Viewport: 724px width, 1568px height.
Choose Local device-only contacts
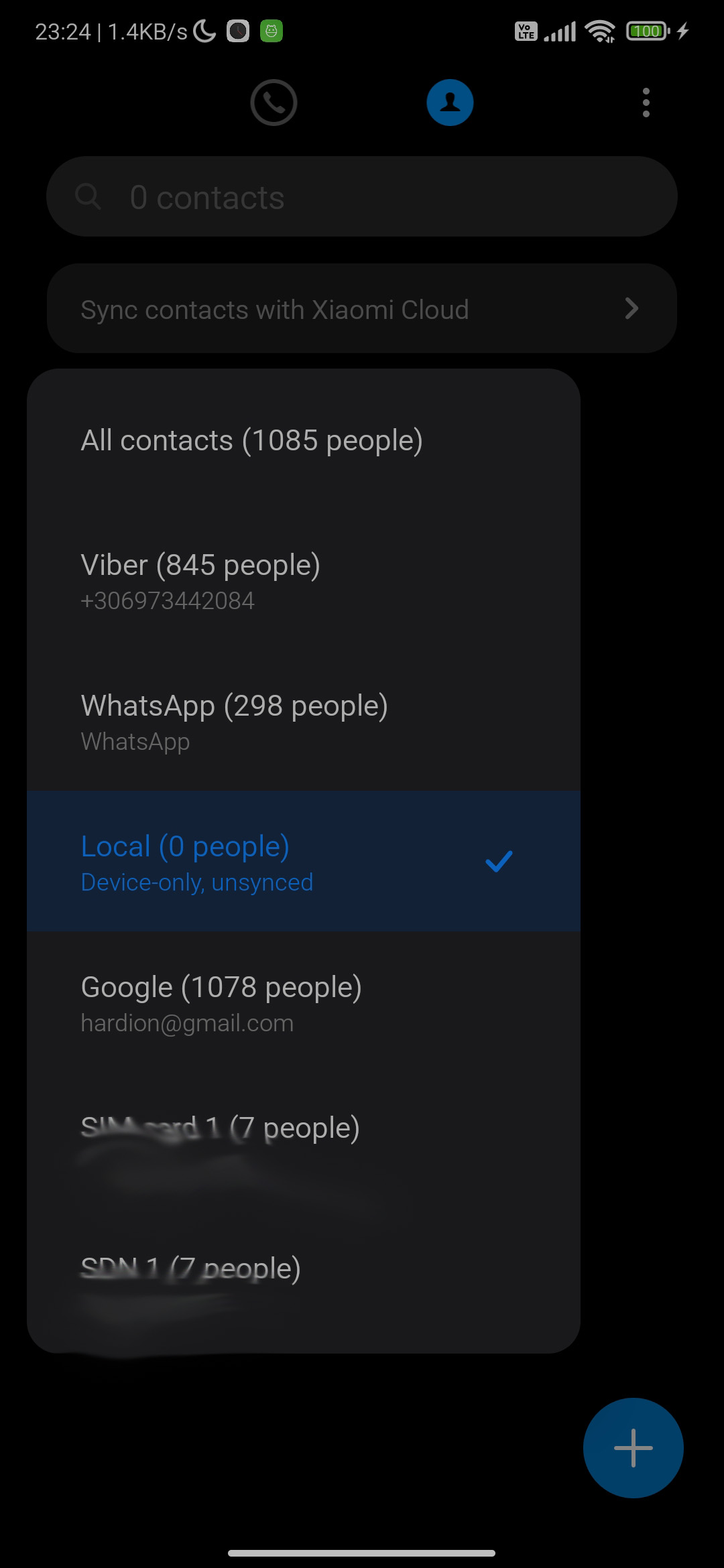[x=304, y=861]
